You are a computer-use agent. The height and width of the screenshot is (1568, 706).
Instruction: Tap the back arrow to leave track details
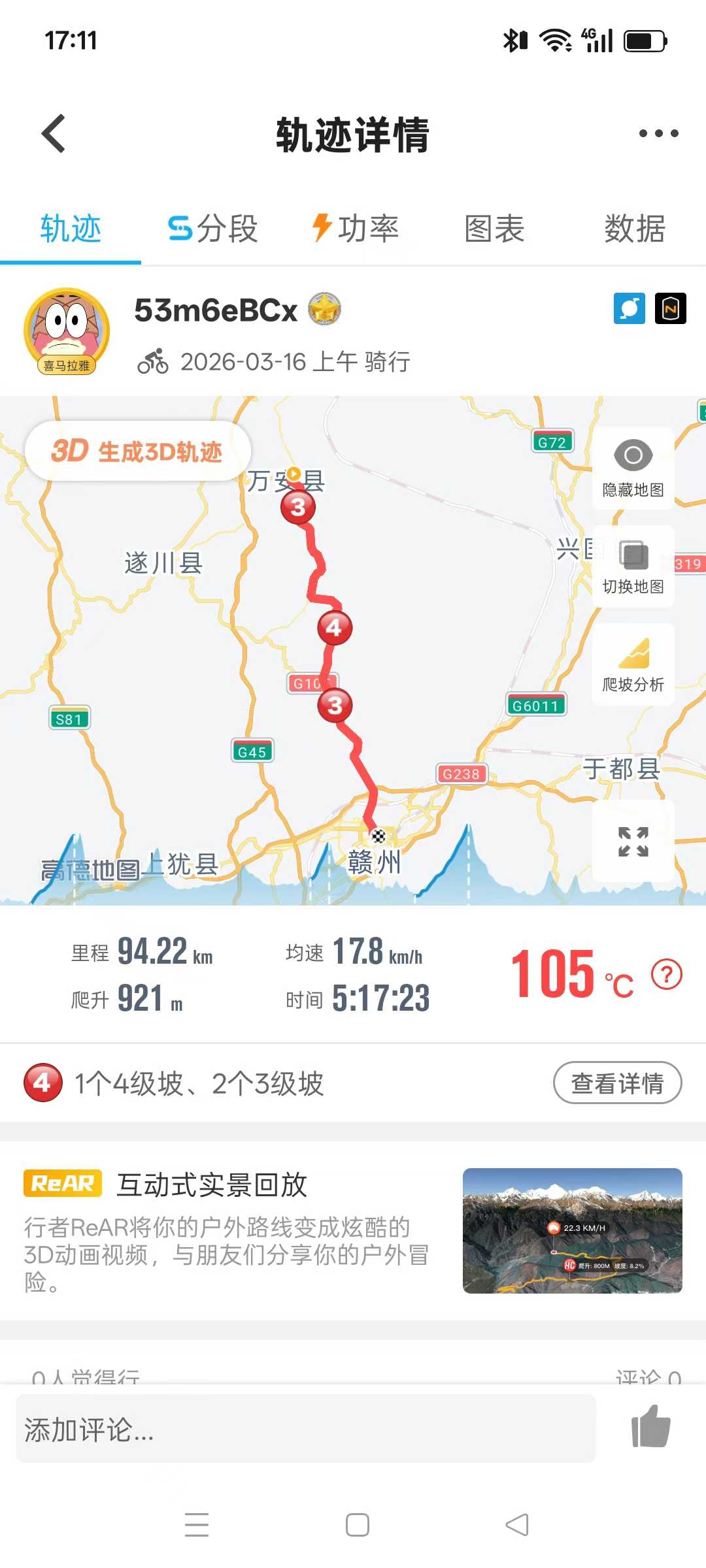point(52,133)
